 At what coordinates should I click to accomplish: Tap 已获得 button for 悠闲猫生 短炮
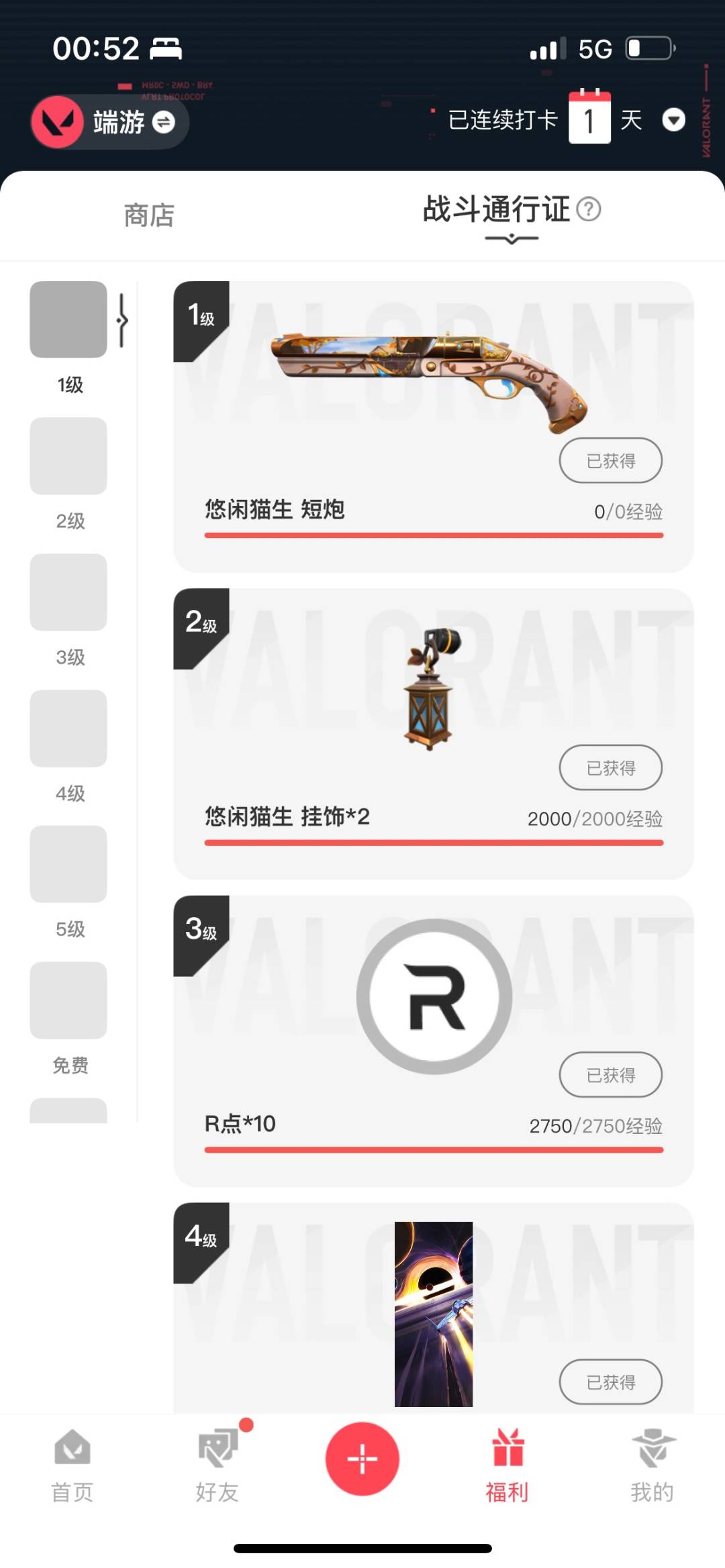[x=610, y=460]
